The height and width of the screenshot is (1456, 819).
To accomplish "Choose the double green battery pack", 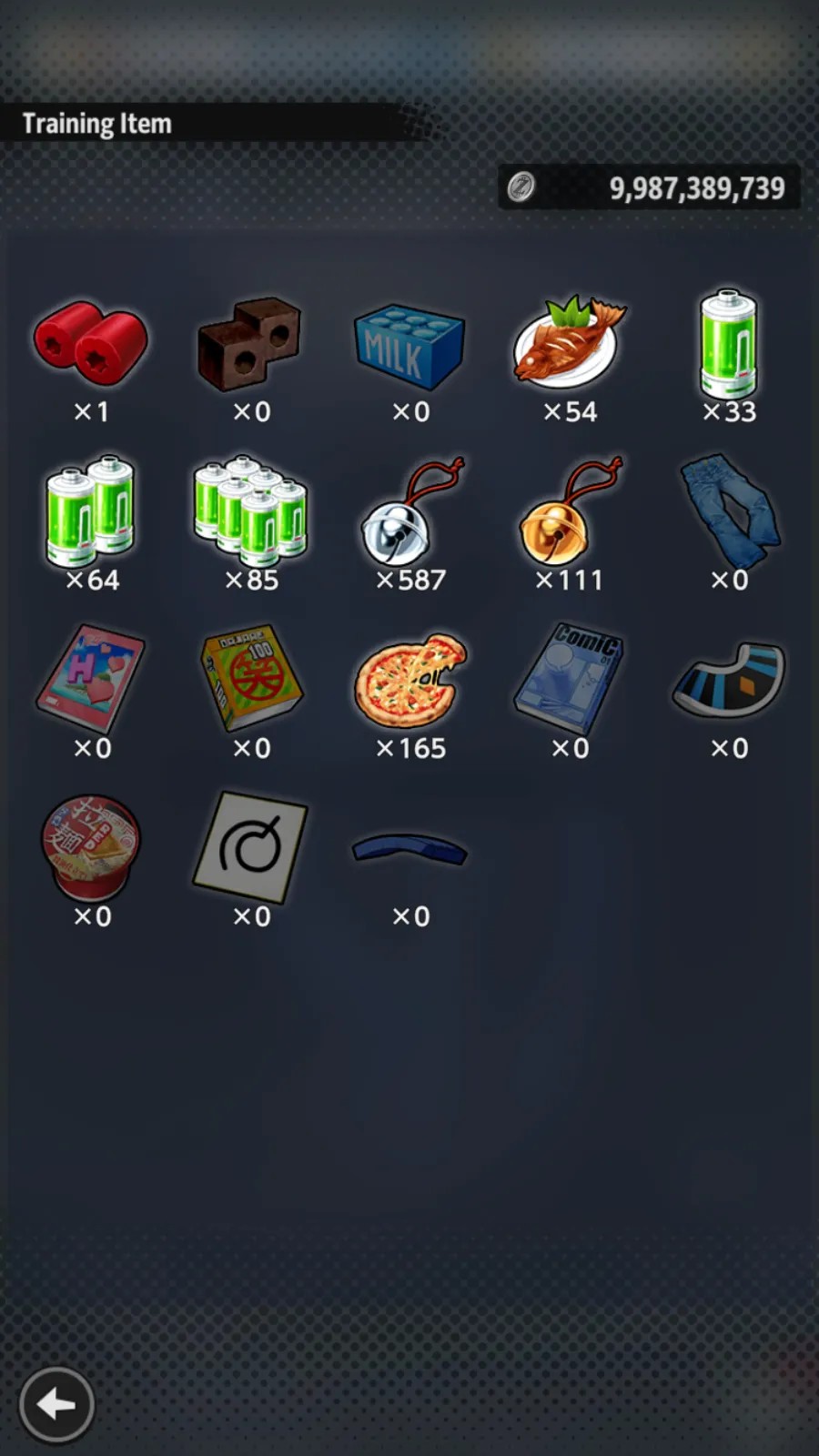I will (90, 510).
